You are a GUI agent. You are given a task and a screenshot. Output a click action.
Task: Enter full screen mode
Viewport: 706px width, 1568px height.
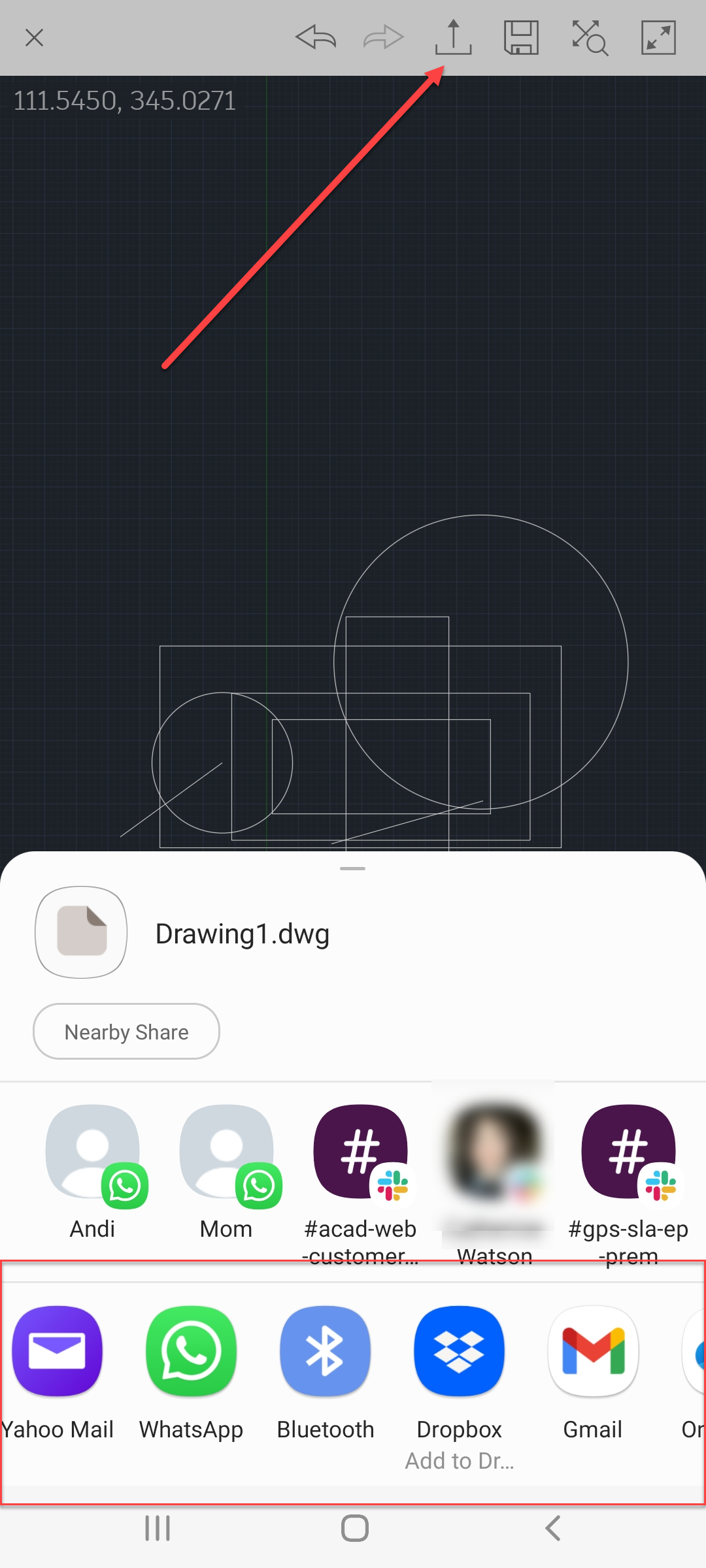(658, 38)
